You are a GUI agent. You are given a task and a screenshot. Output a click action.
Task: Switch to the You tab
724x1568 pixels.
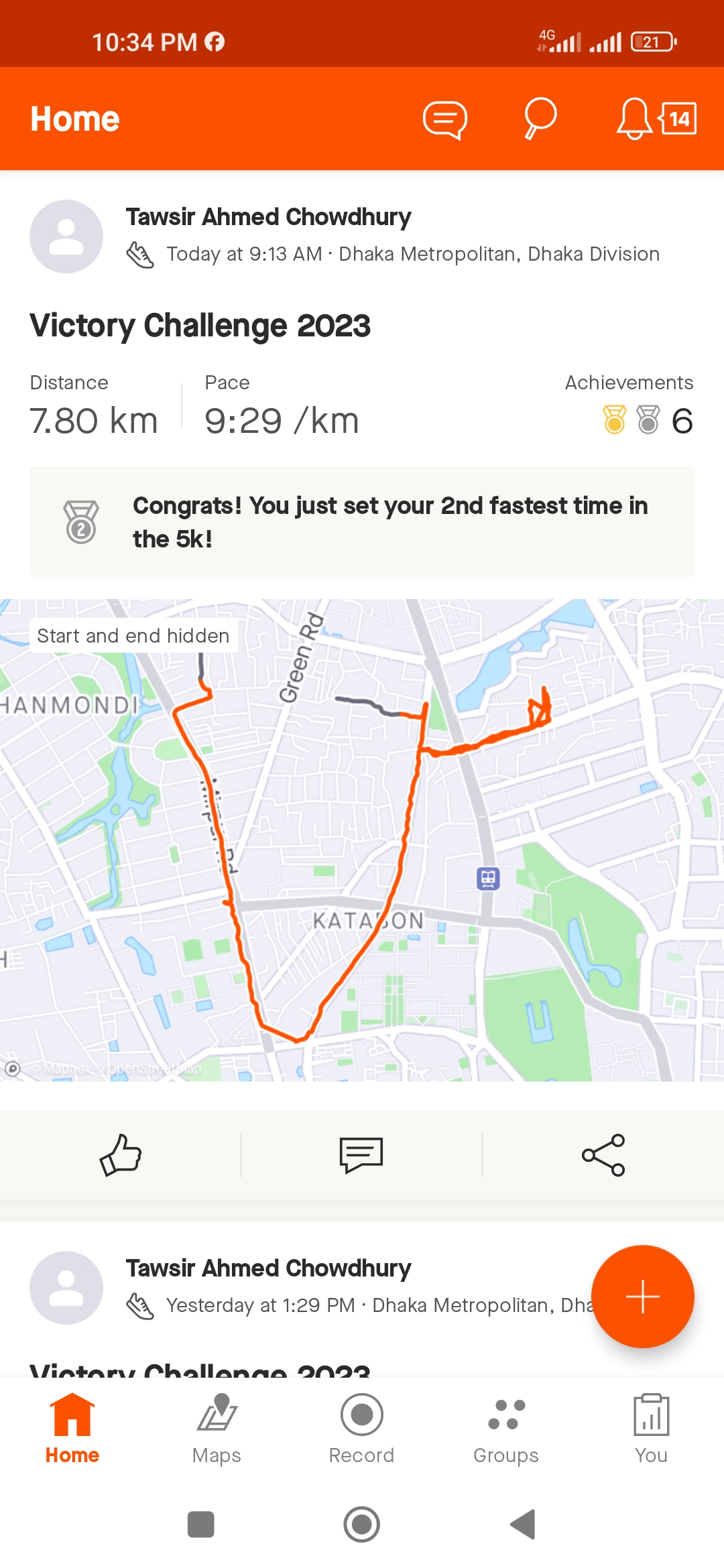tap(651, 1429)
